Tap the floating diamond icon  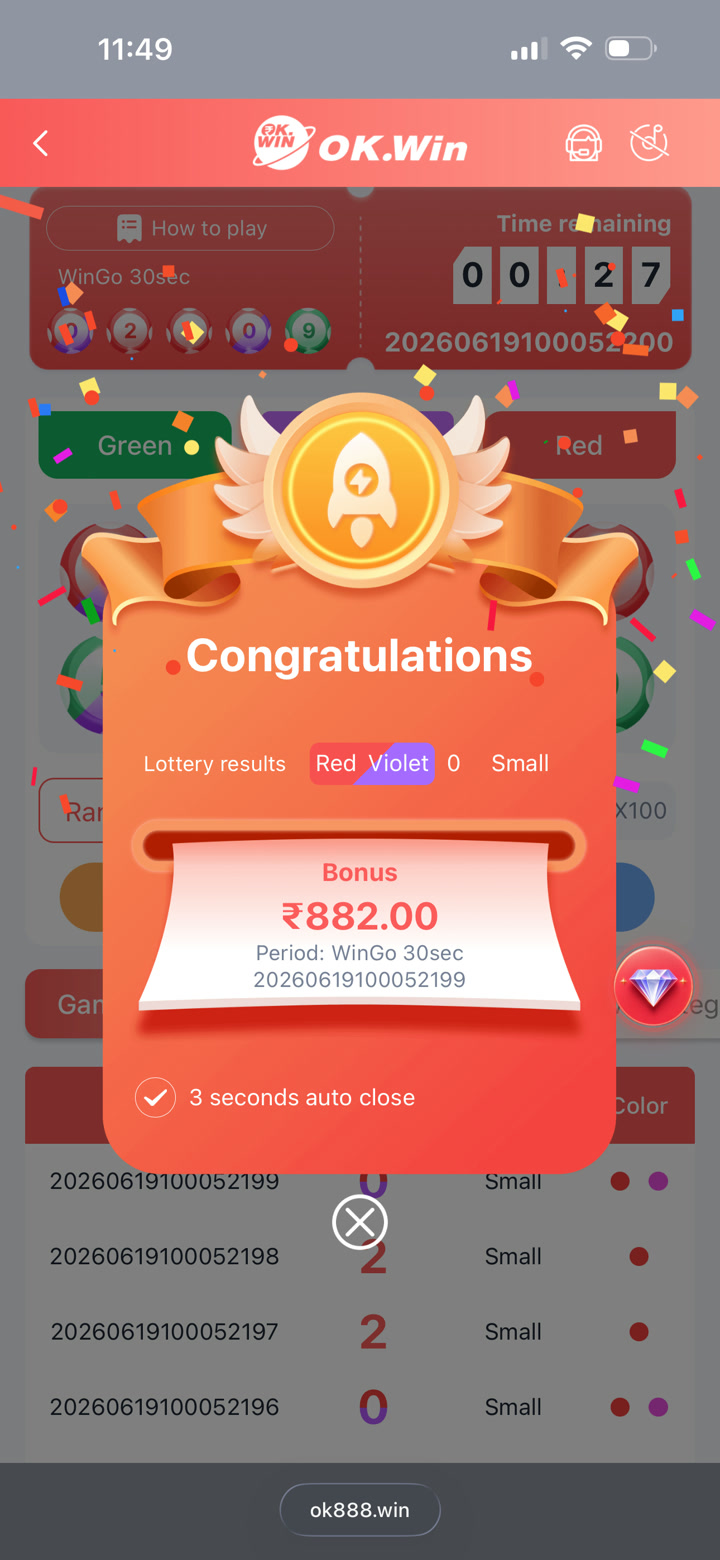[x=654, y=986]
